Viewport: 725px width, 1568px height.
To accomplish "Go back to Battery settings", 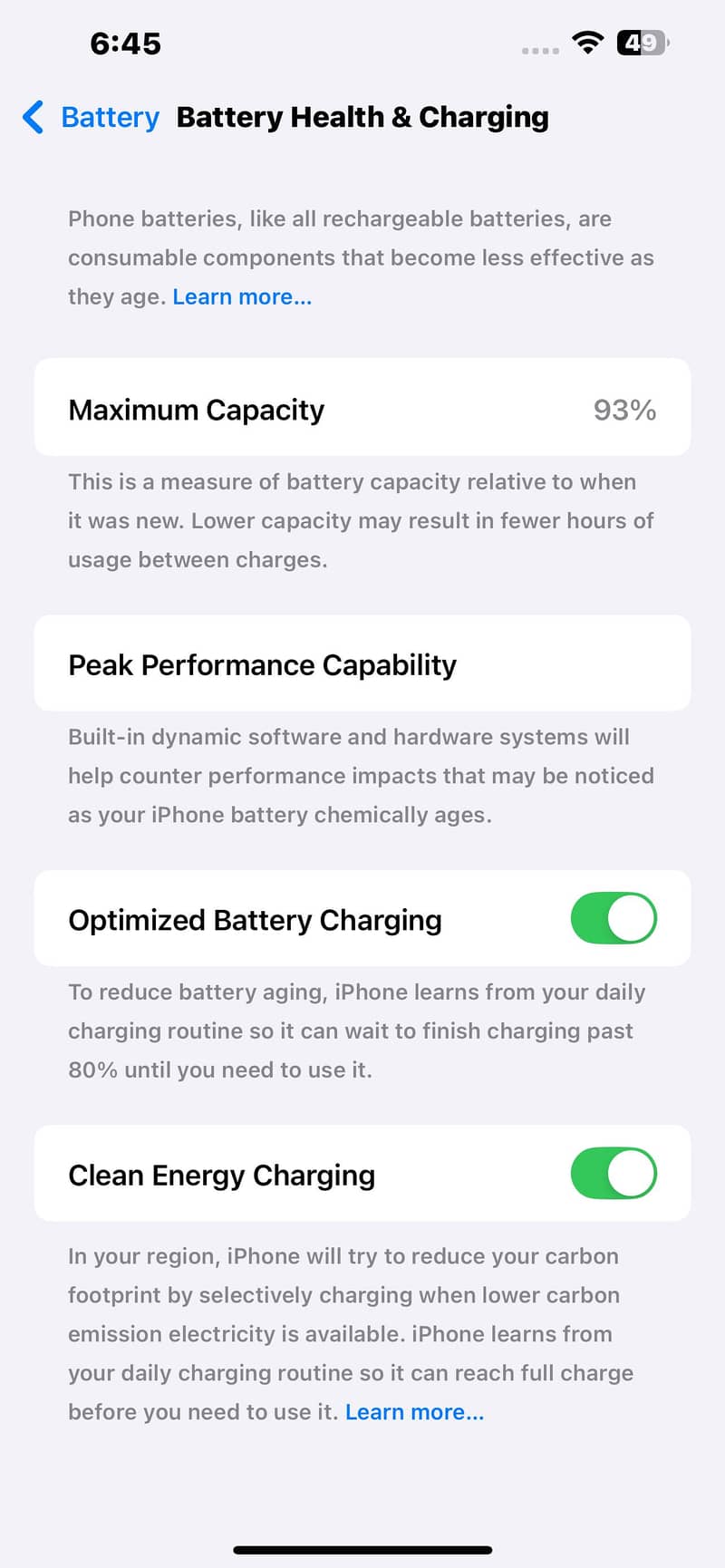I will [91, 117].
